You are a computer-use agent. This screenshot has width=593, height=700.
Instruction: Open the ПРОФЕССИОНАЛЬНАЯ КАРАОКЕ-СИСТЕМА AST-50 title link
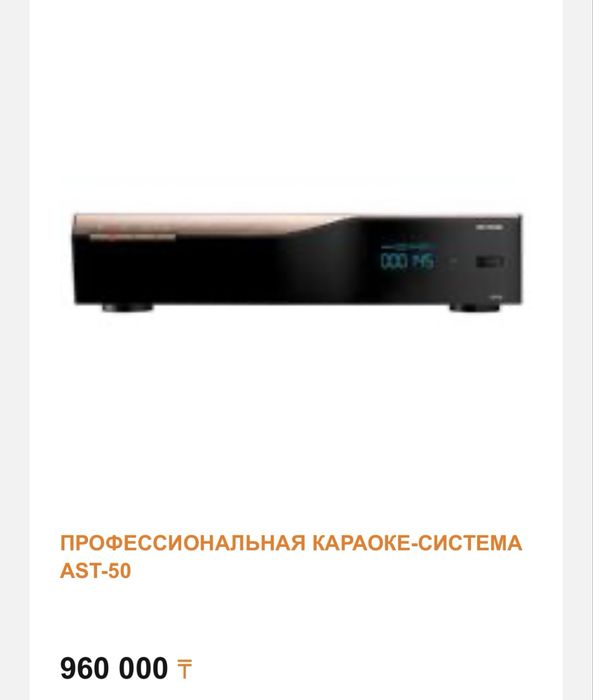(x=291, y=556)
